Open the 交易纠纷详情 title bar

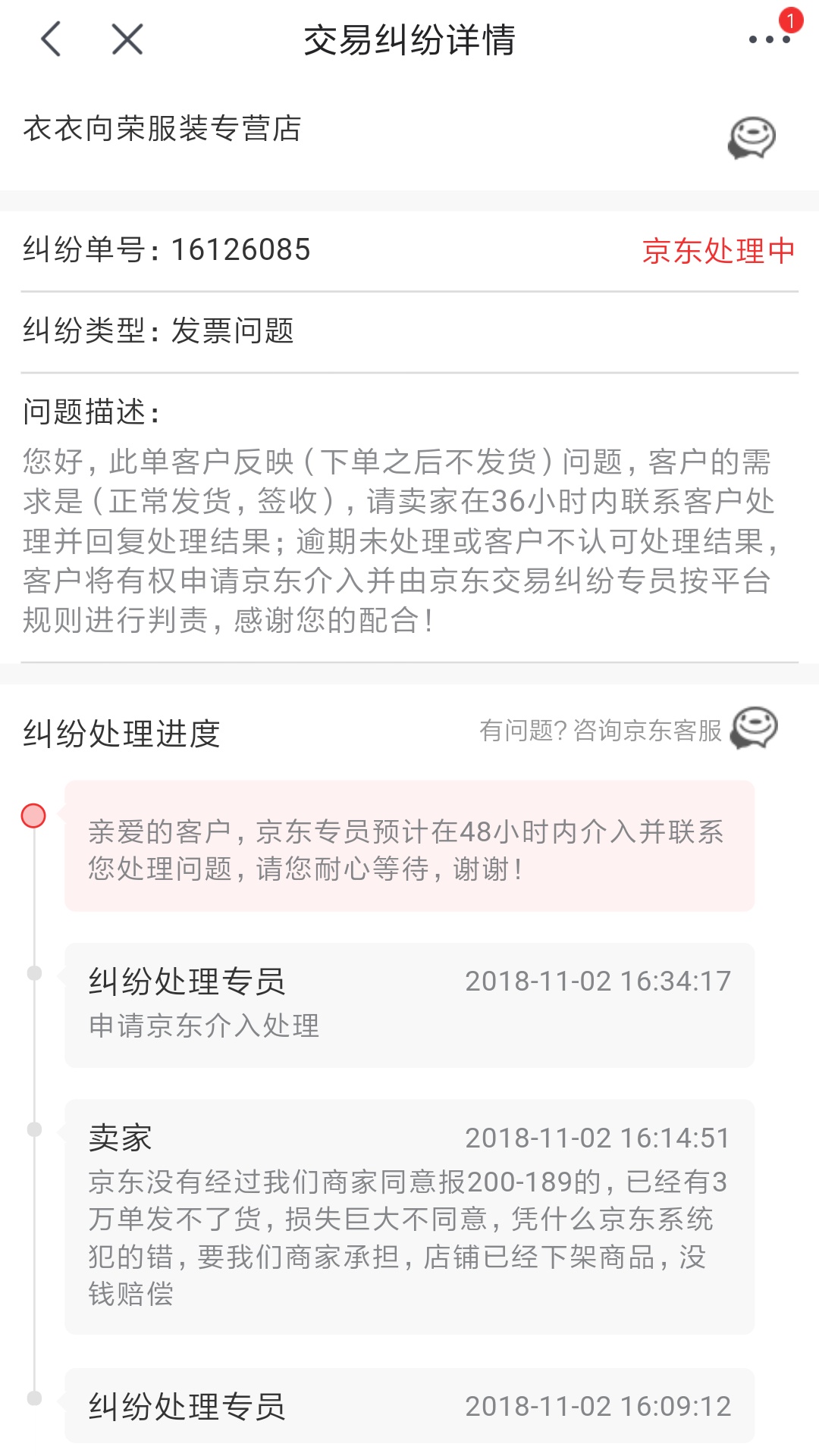pyautogui.click(x=409, y=42)
